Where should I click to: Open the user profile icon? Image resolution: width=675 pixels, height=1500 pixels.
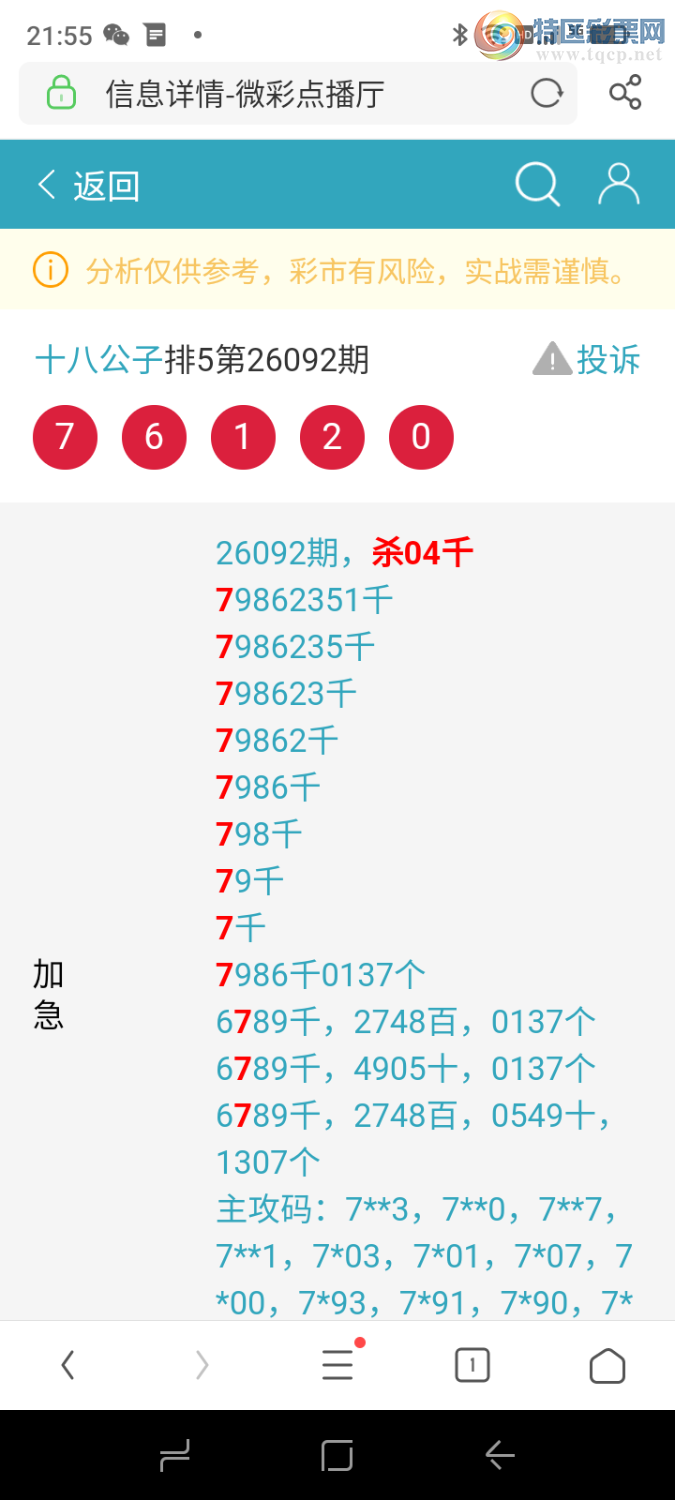tap(618, 185)
